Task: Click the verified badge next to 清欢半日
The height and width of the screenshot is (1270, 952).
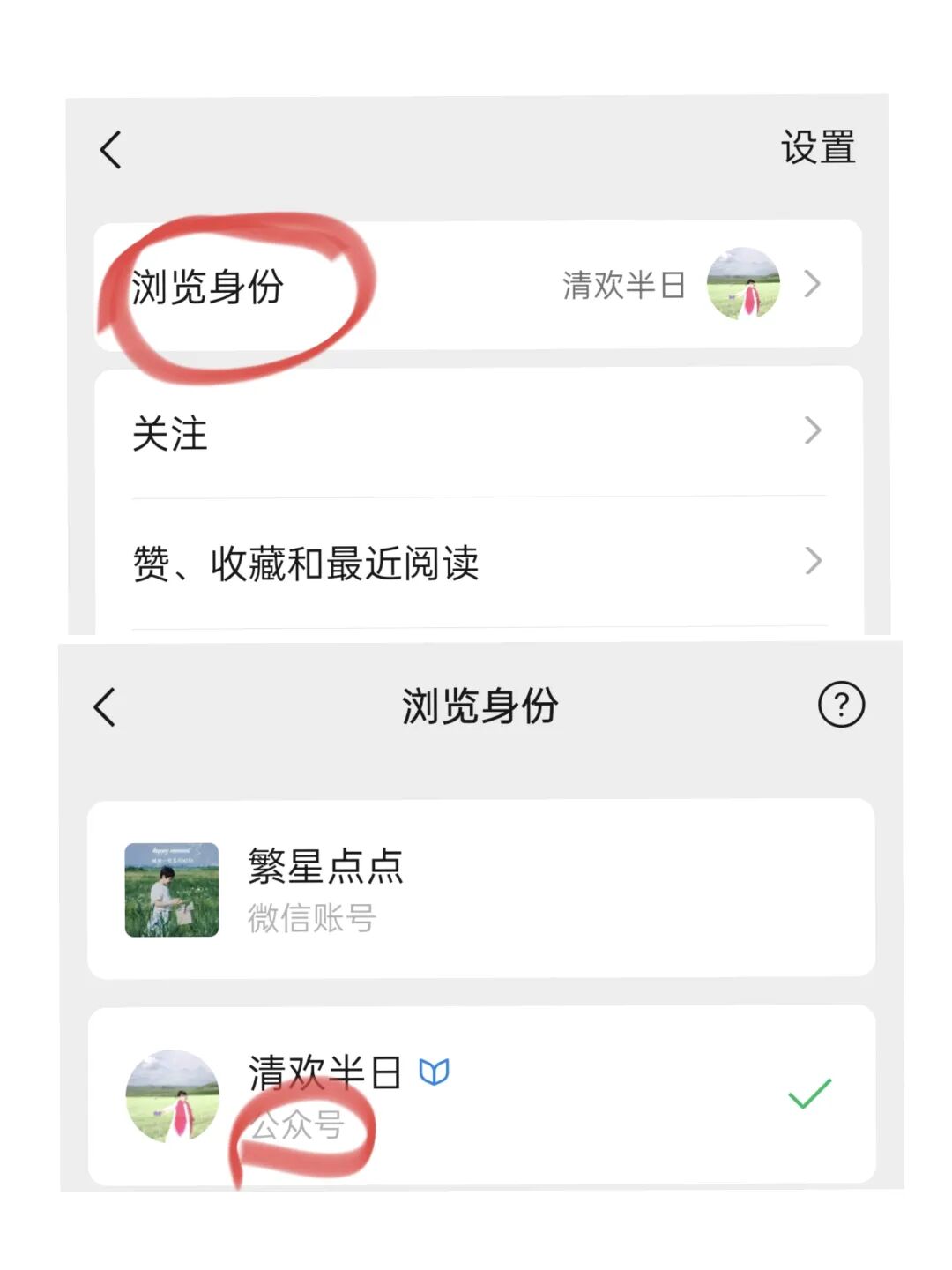Action: [435, 1071]
